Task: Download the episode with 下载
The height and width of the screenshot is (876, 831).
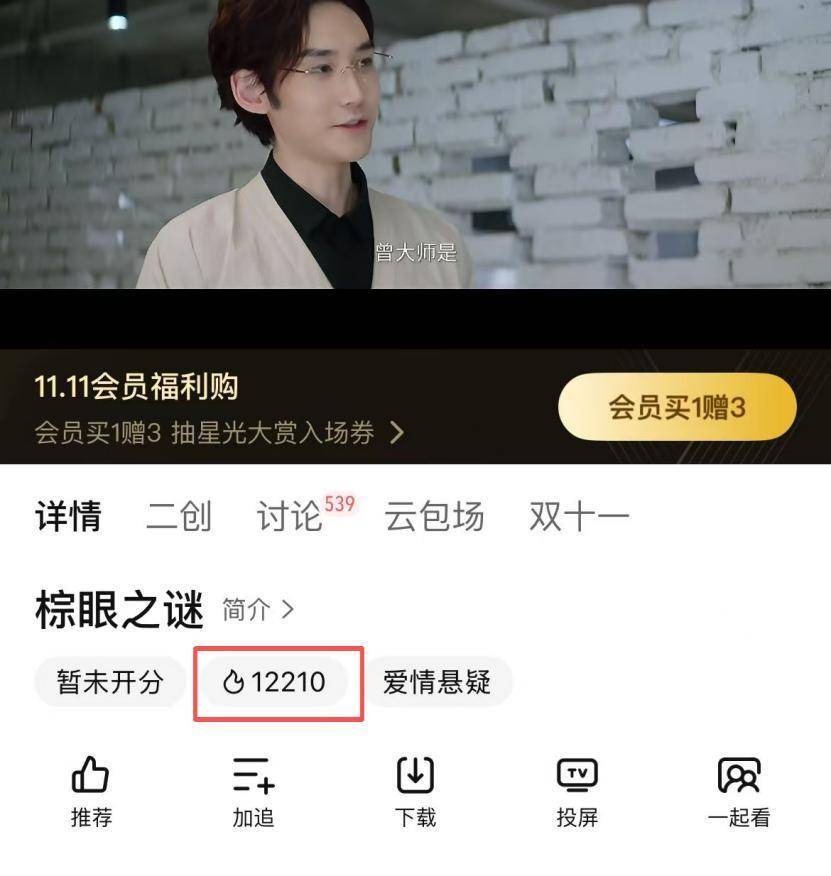Action: coord(415,790)
